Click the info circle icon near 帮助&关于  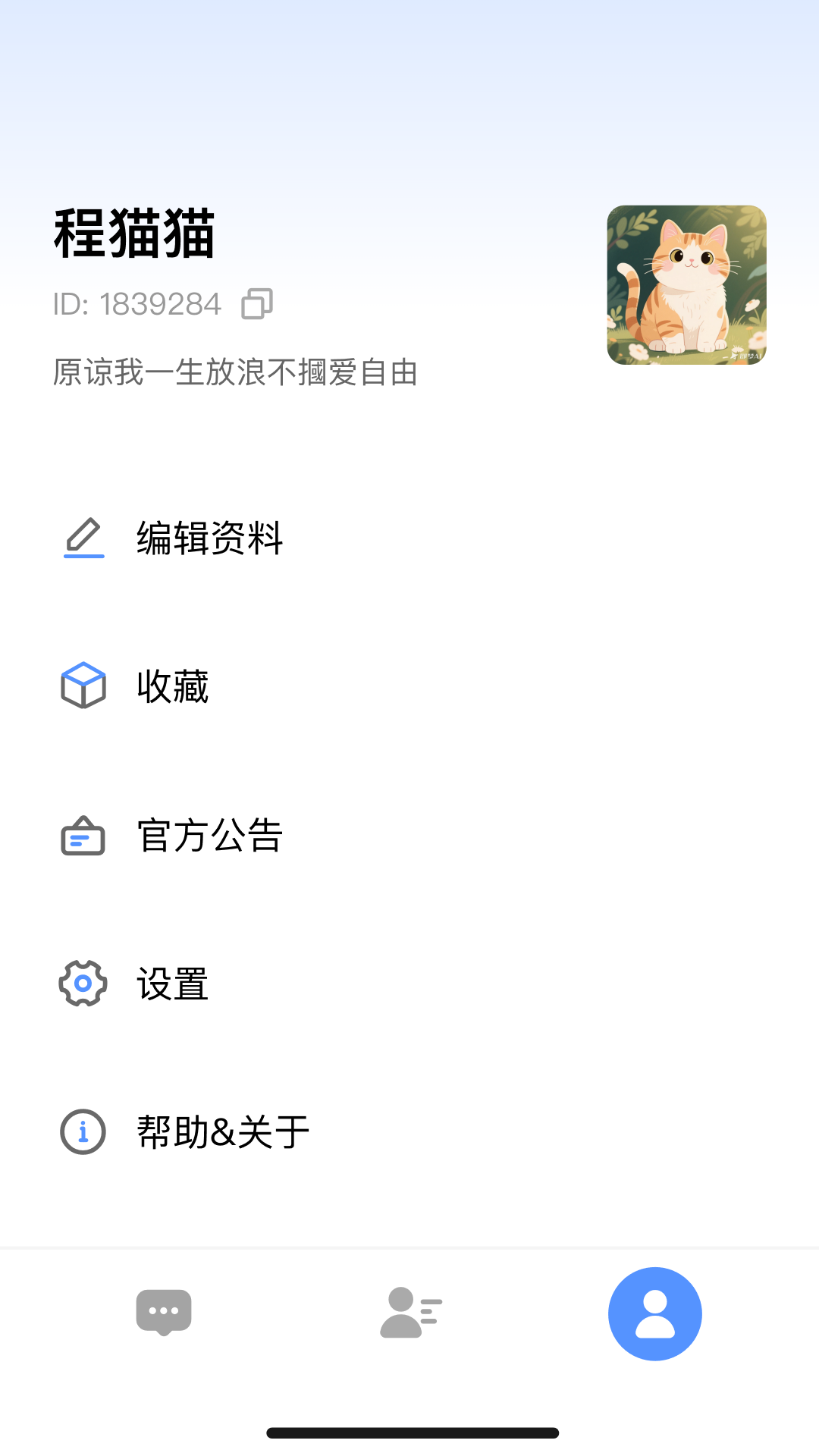click(x=82, y=1131)
